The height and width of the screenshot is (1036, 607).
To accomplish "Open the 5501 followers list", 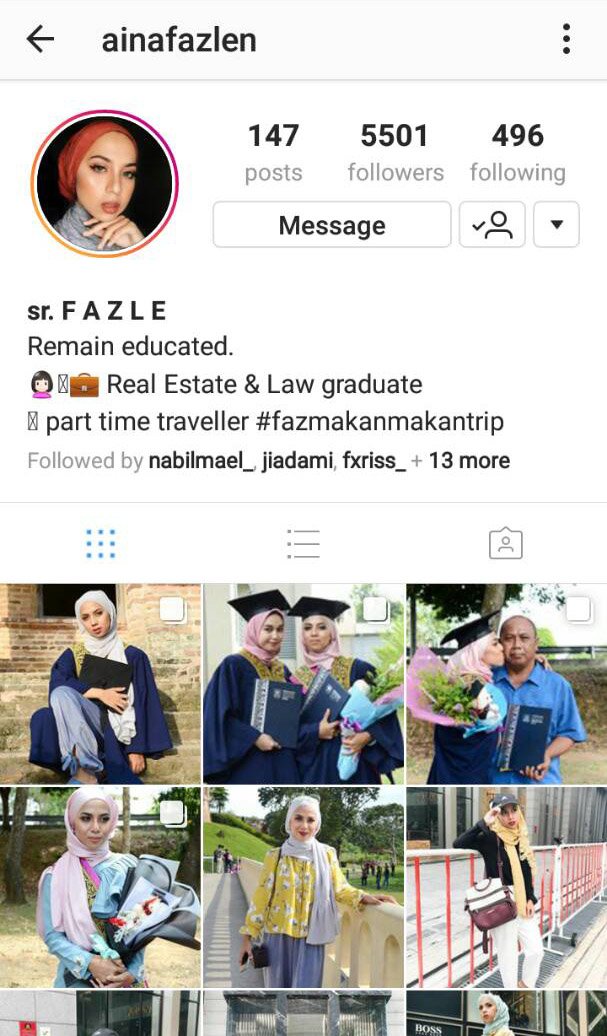I will click(x=395, y=153).
